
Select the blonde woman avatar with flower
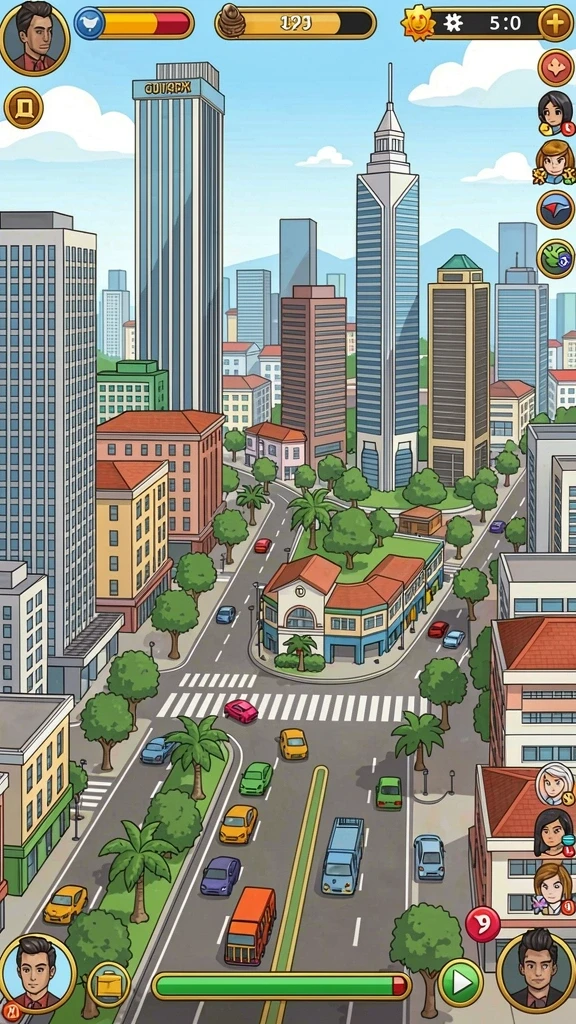click(x=554, y=162)
